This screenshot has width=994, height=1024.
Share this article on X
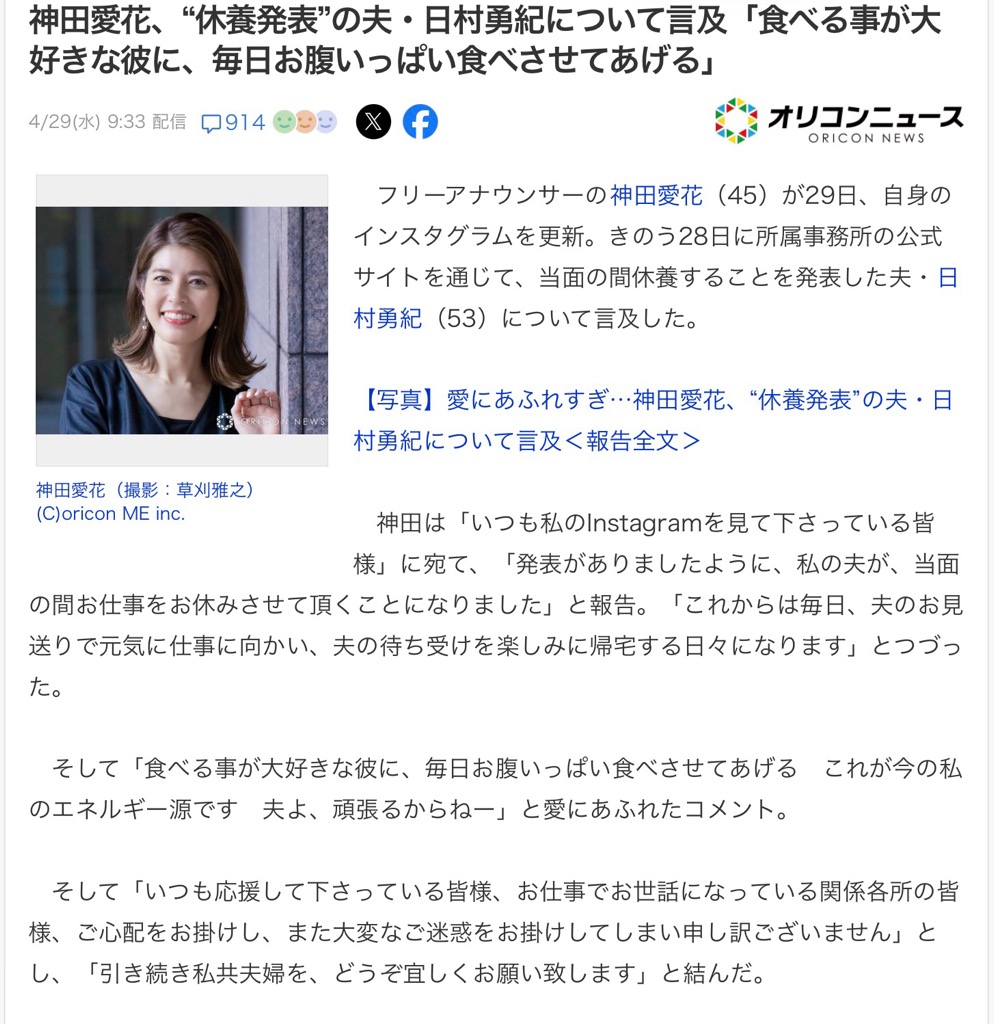click(373, 122)
